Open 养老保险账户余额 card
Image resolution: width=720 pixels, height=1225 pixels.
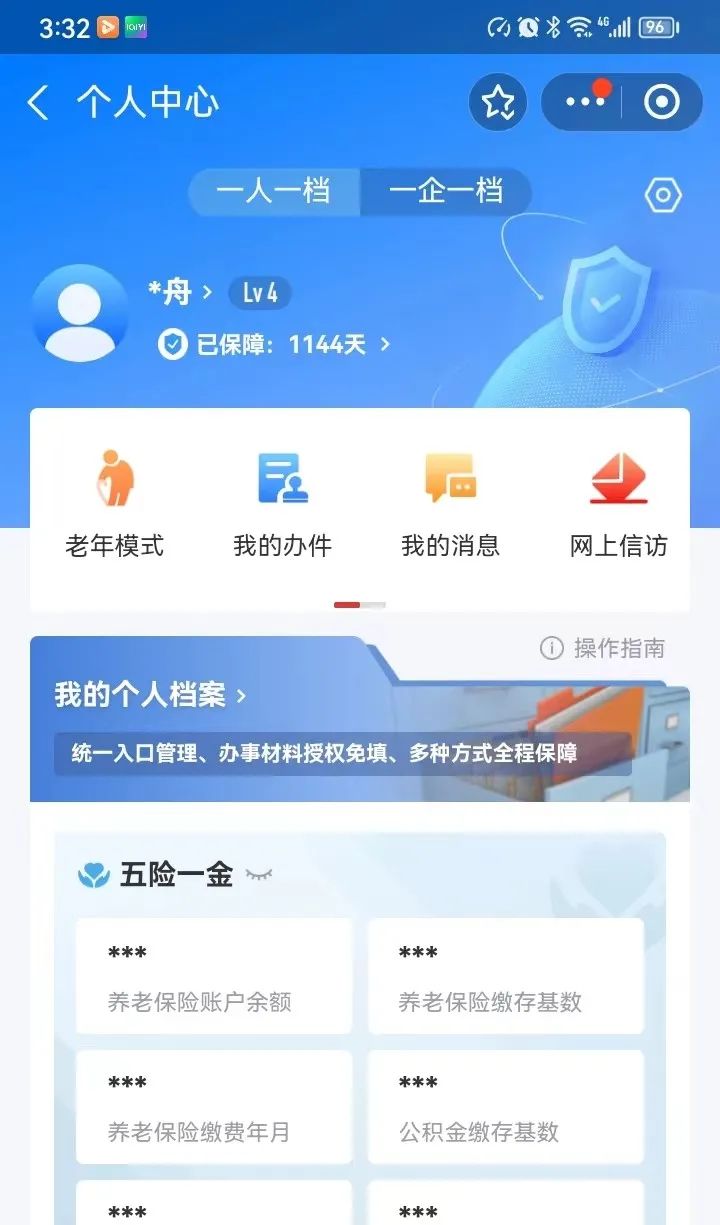214,976
